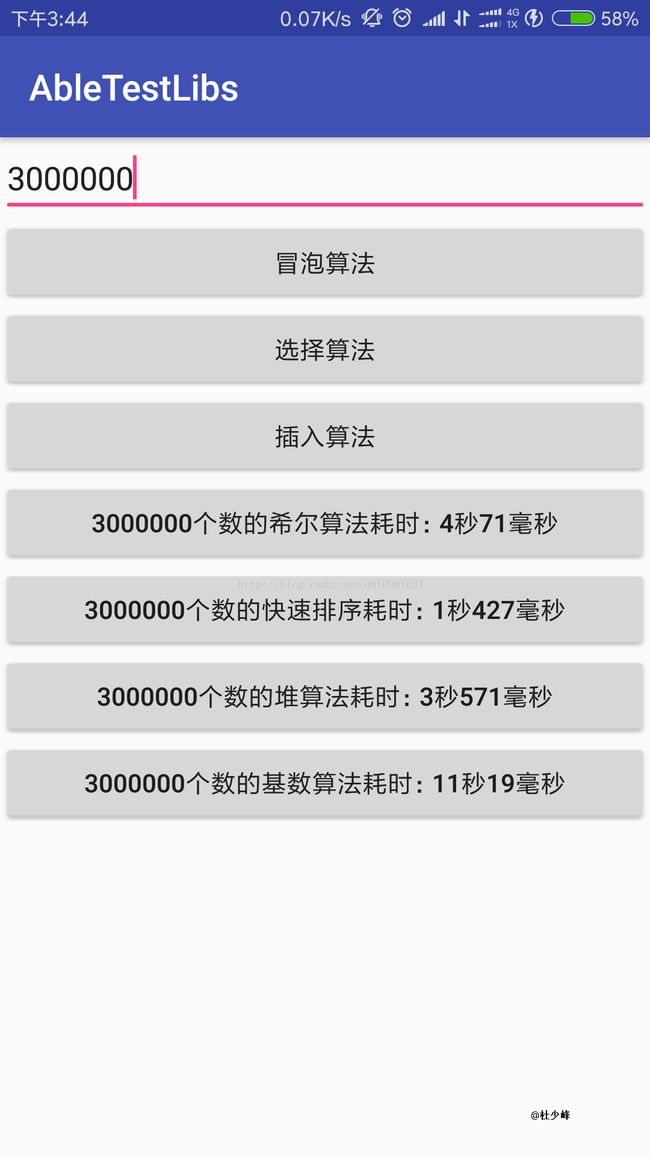Run the 冒泡算法 bubble sort button
650x1156 pixels.
click(x=324, y=262)
